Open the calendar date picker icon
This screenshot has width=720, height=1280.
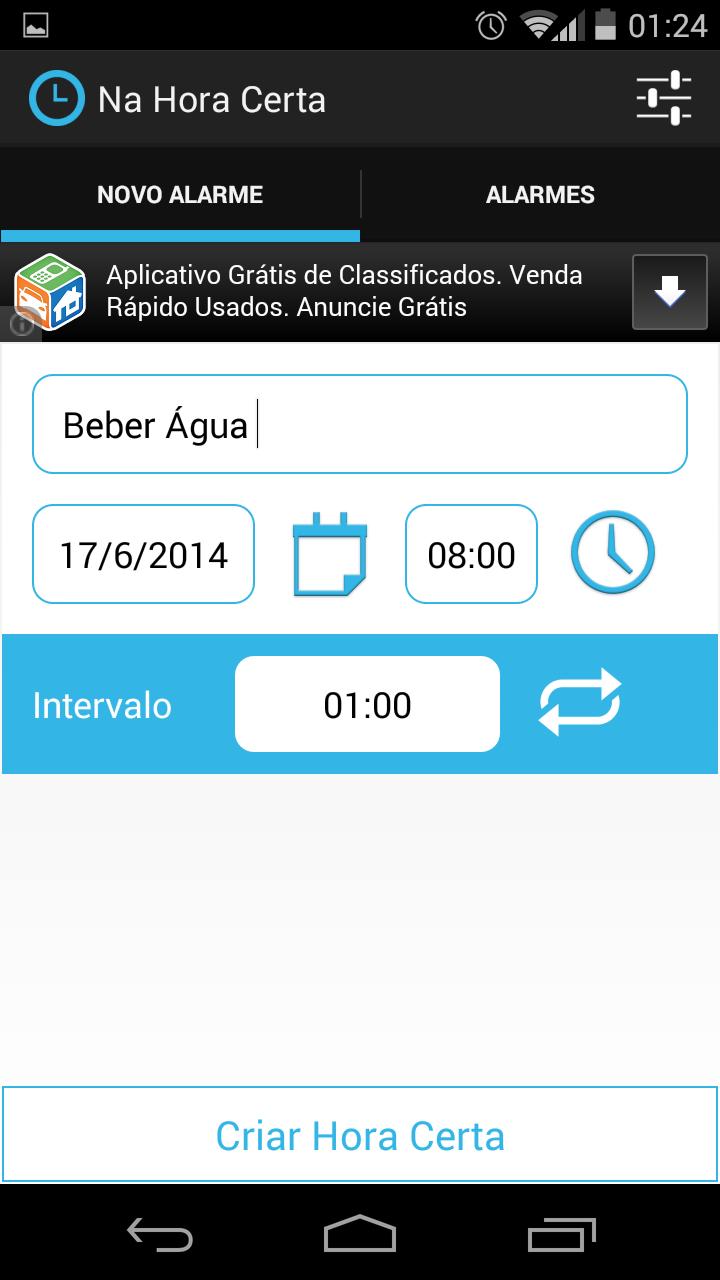point(330,554)
